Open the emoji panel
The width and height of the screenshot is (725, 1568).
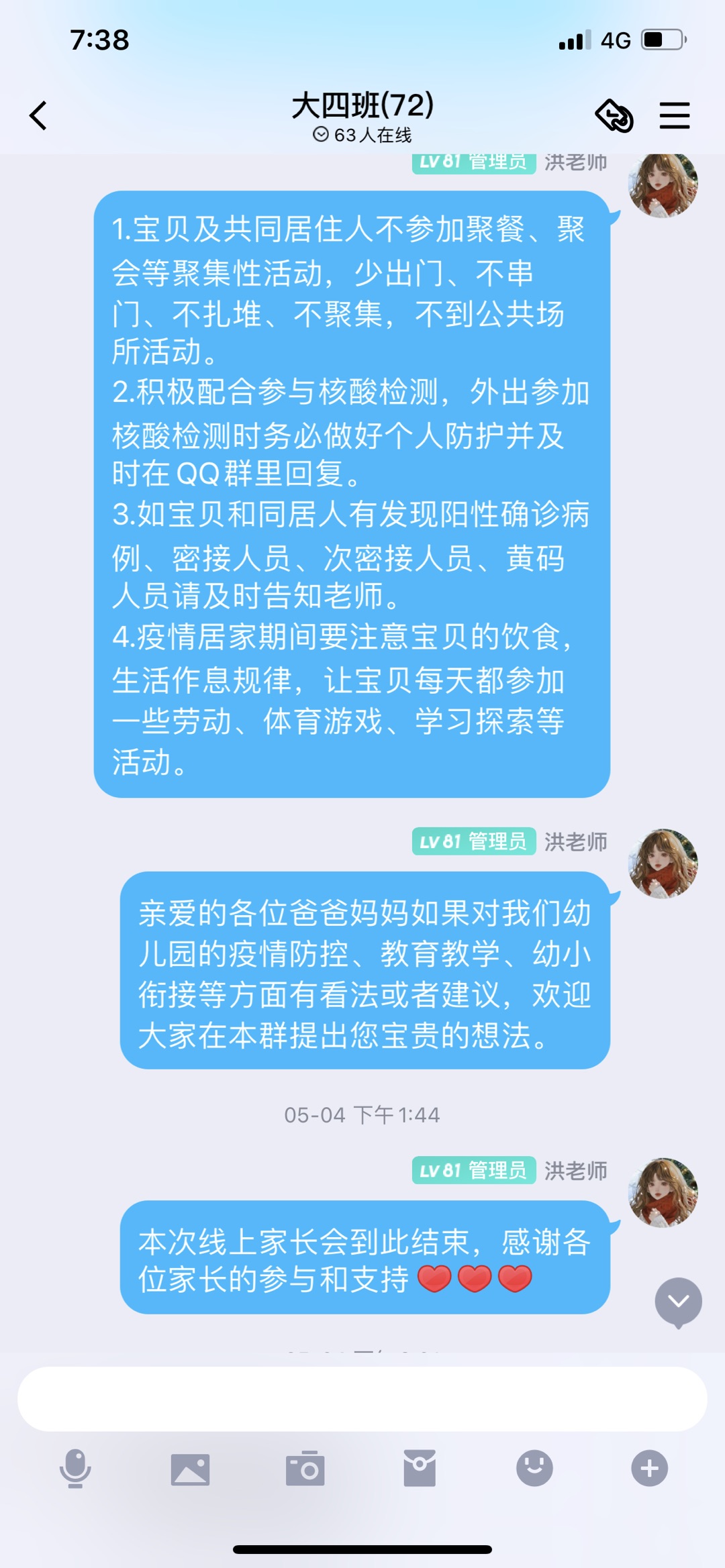coord(534,1469)
